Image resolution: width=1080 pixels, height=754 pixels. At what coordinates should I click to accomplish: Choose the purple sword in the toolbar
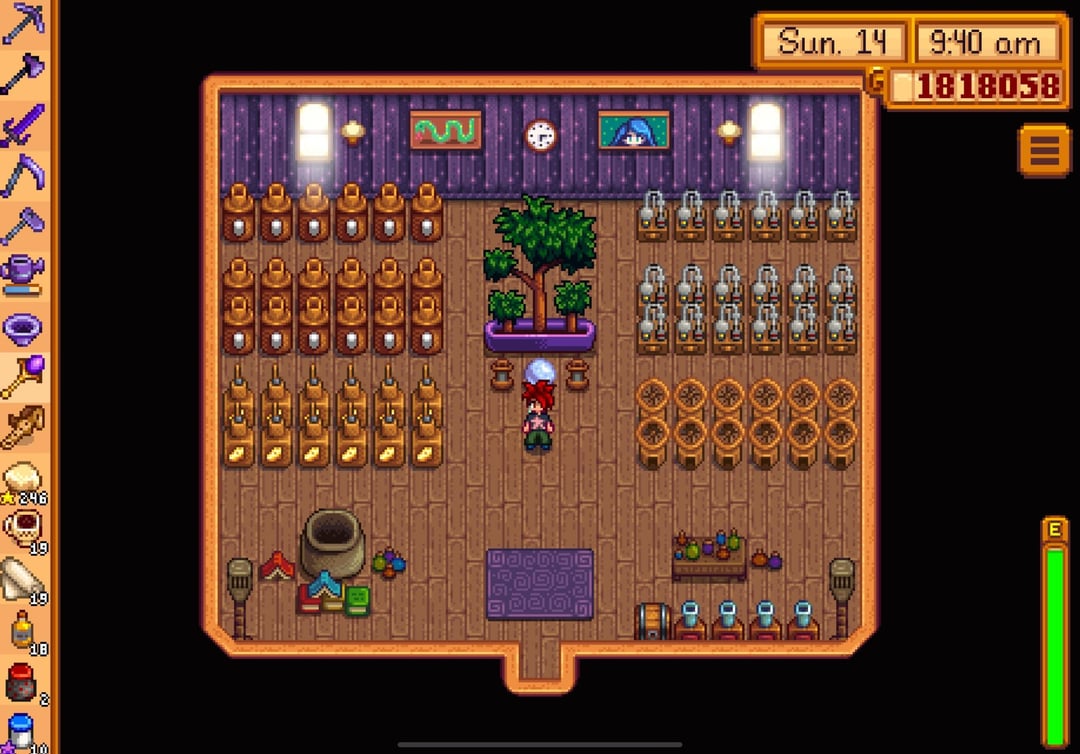tap(23, 126)
